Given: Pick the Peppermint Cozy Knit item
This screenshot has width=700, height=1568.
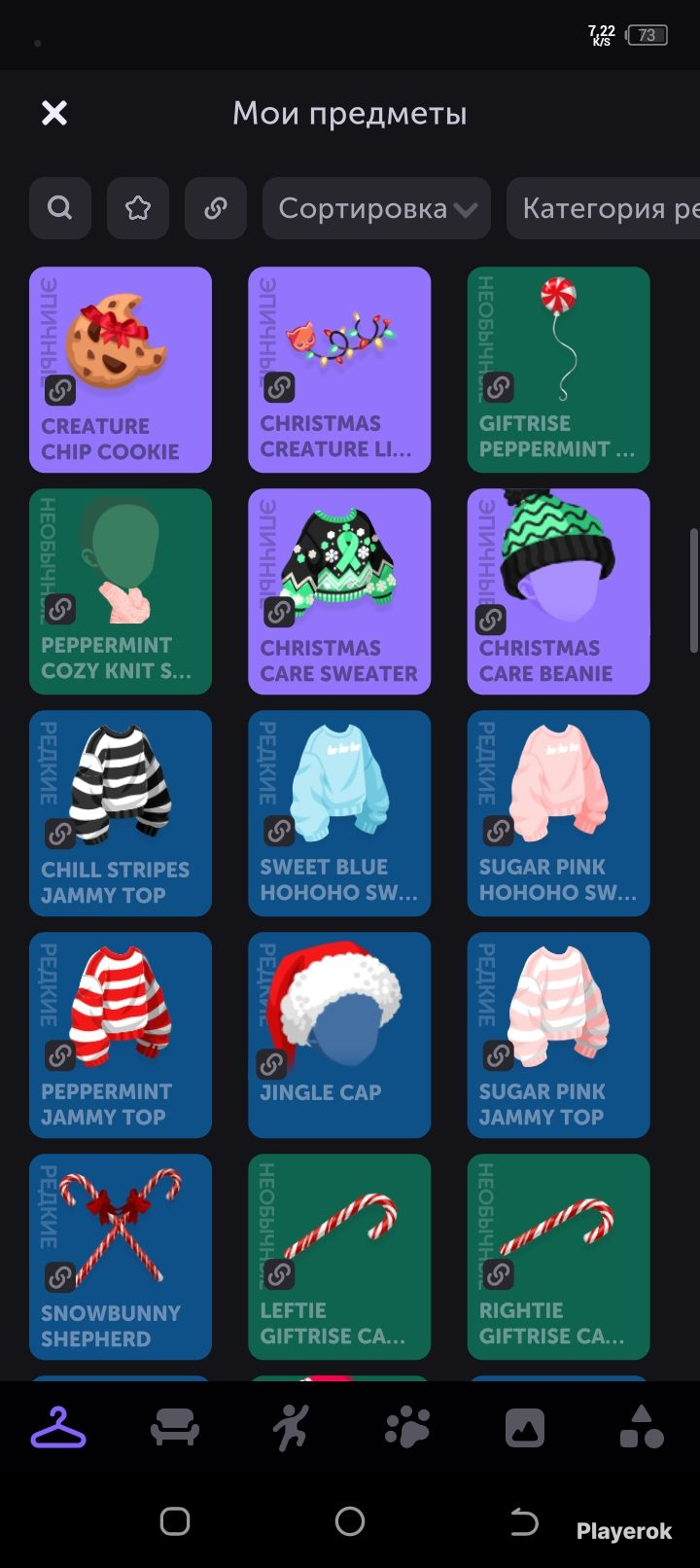Looking at the screenshot, I should tap(121, 591).
